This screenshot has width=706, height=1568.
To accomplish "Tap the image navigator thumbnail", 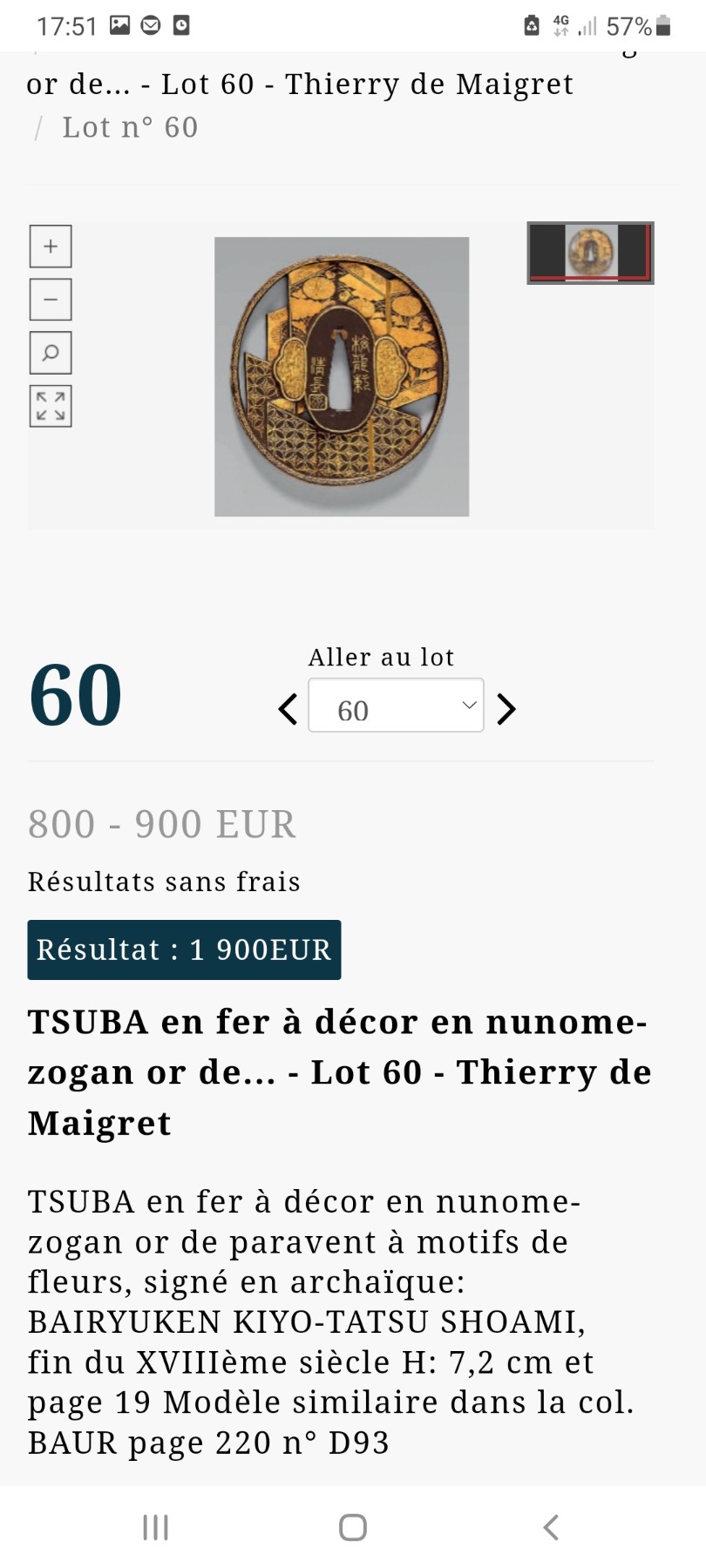I will pos(590,253).
